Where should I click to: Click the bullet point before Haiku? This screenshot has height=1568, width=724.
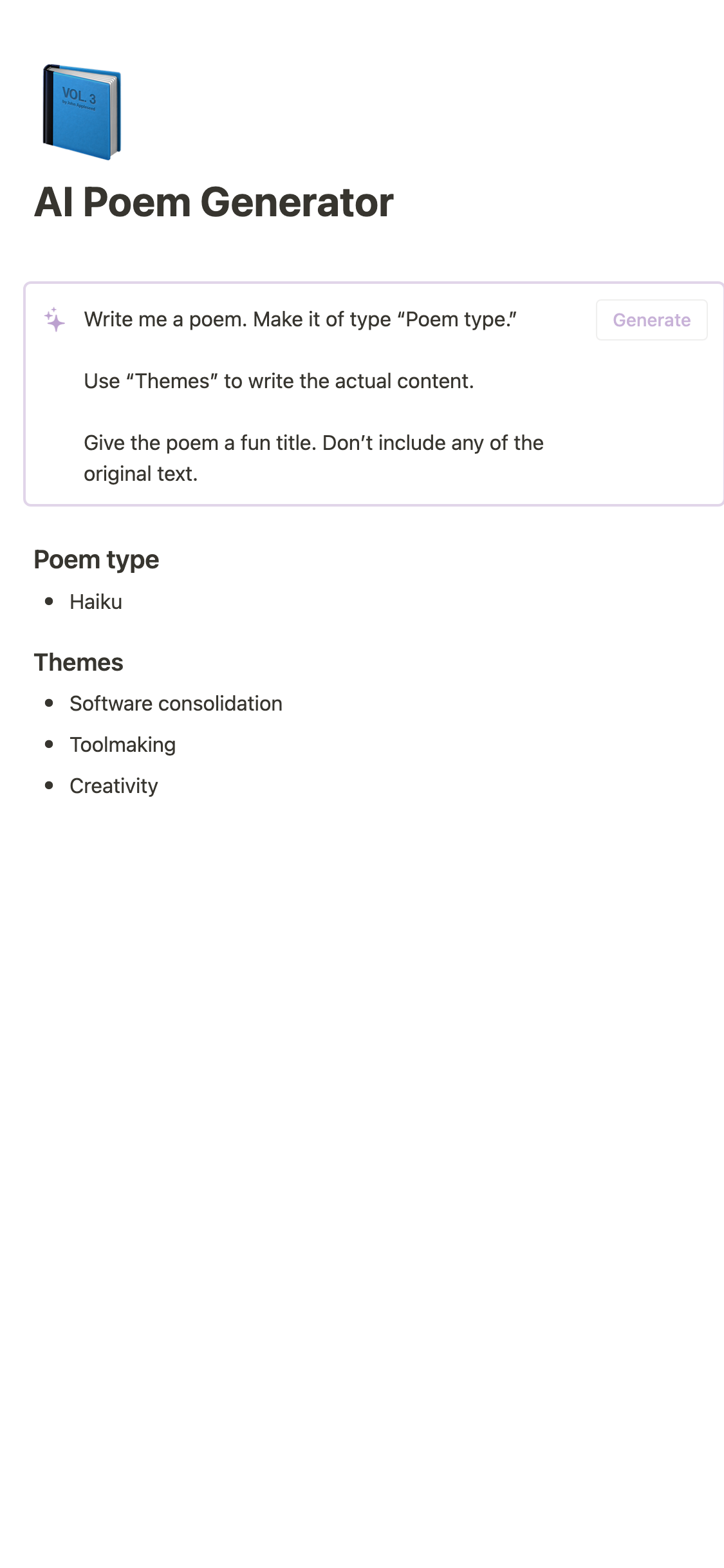[x=51, y=602]
